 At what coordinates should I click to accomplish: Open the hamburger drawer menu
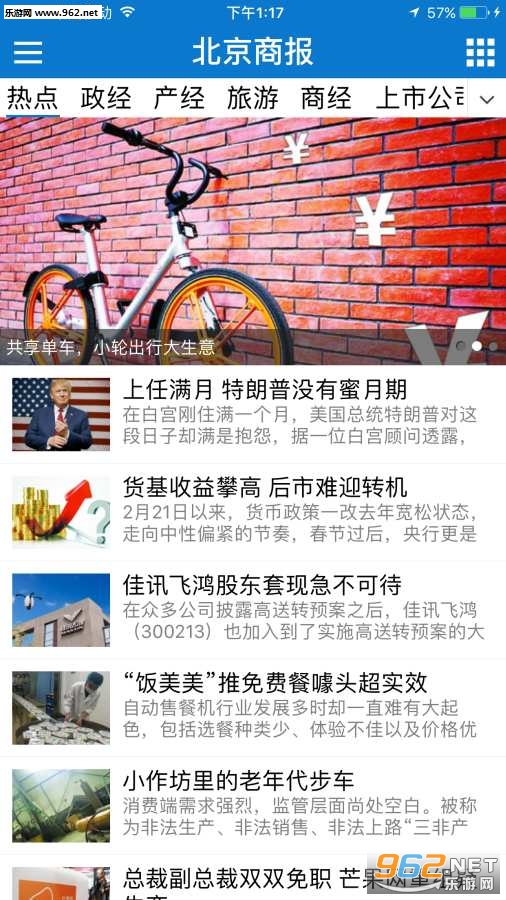[x=28, y=53]
